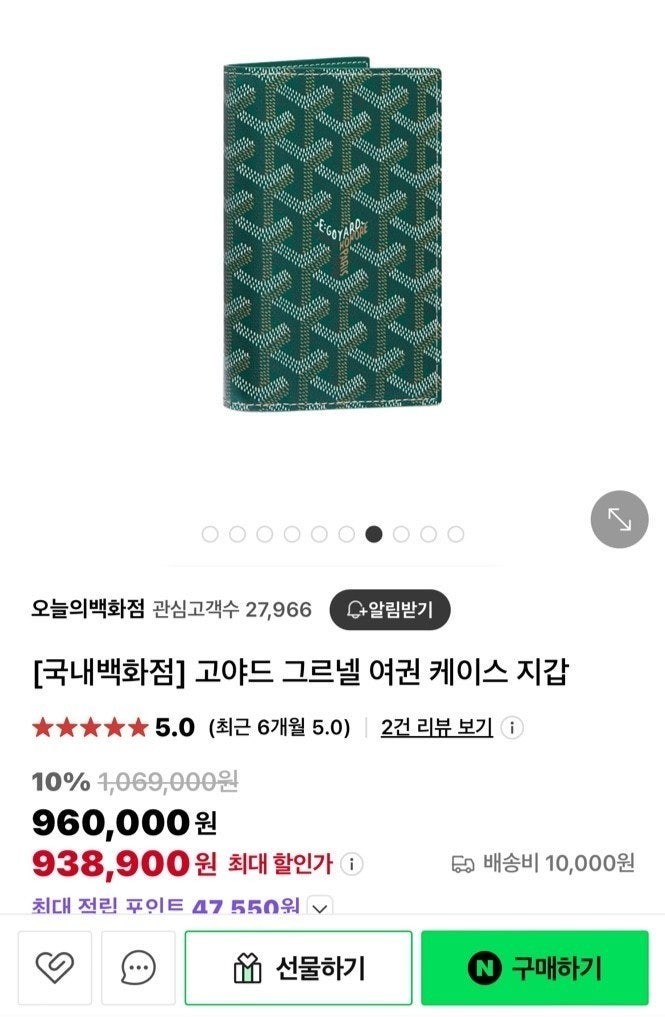This screenshot has width=665, height=1017.
Task: Buy now with 구매하기
Action: (x=534, y=967)
